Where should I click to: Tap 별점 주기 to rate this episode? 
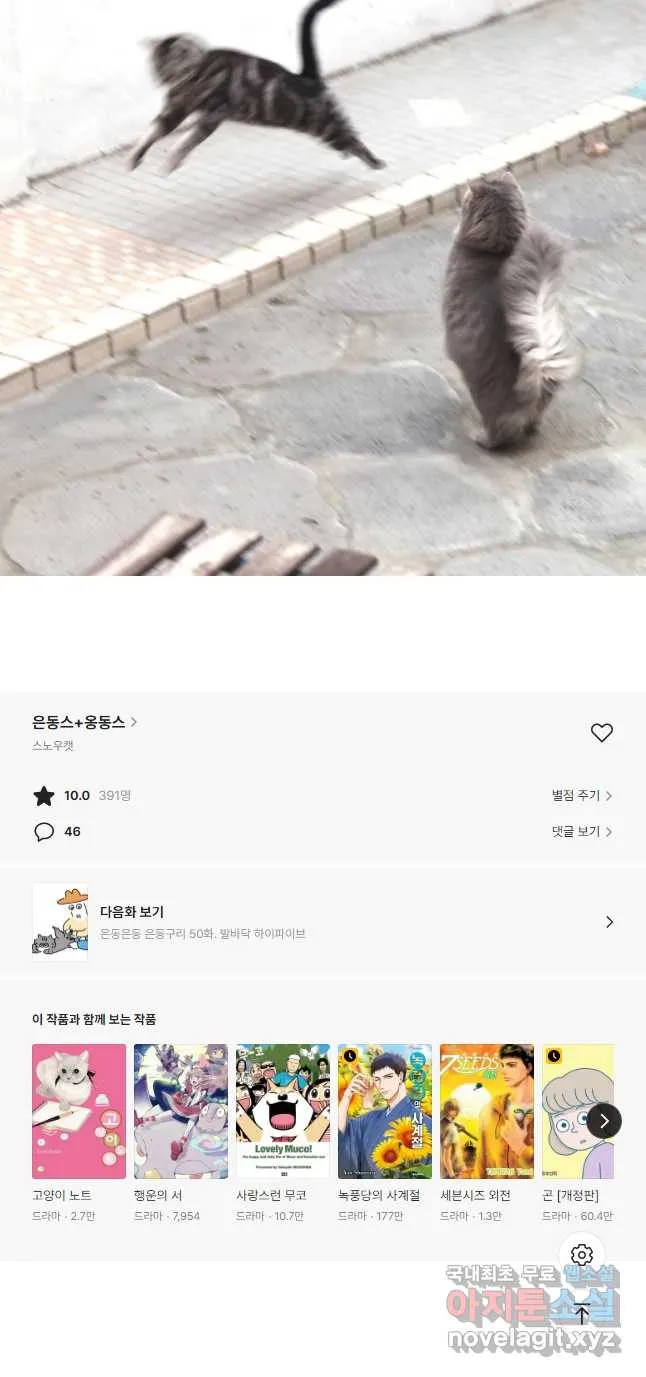pos(581,796)
